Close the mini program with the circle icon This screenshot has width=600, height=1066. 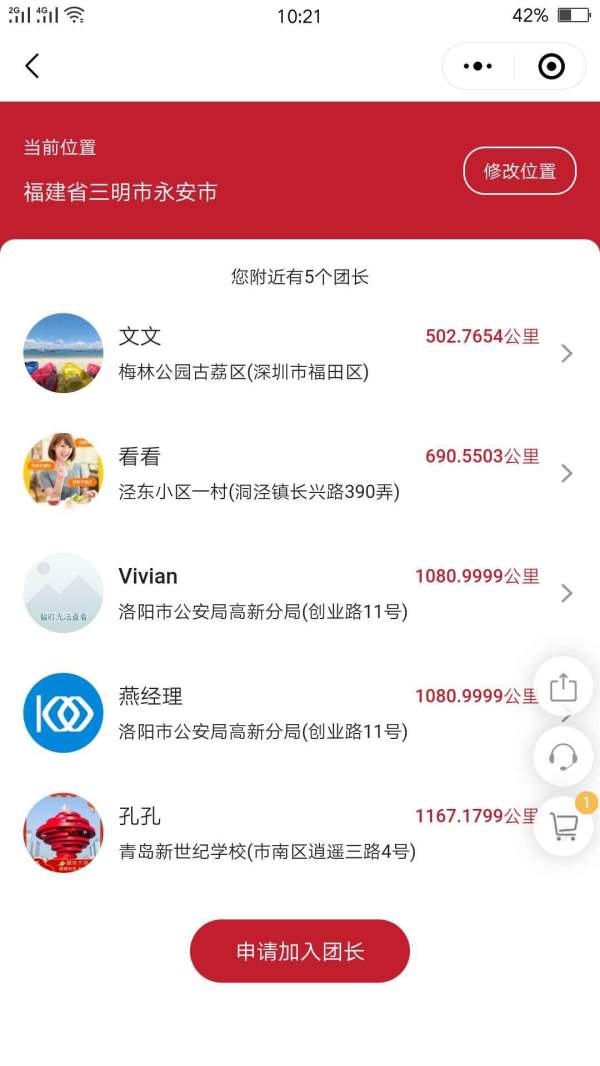click(551, 66)
